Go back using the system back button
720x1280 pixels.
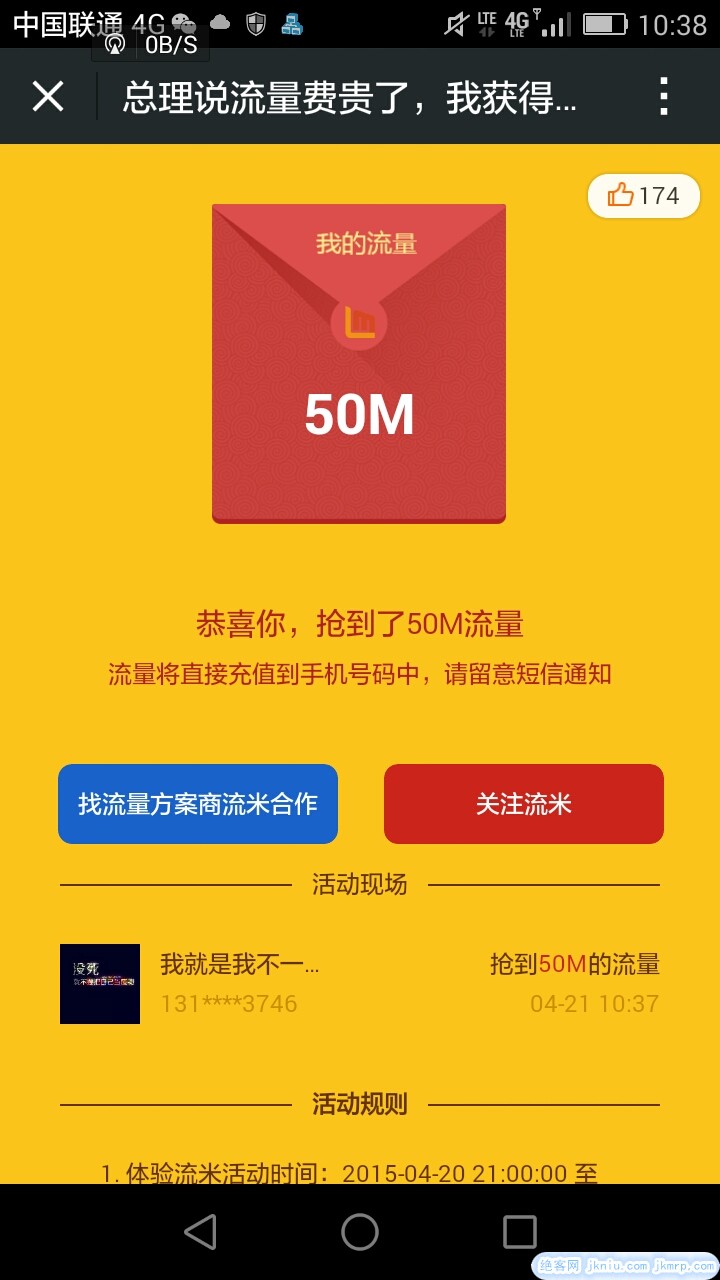(201, 1232)
